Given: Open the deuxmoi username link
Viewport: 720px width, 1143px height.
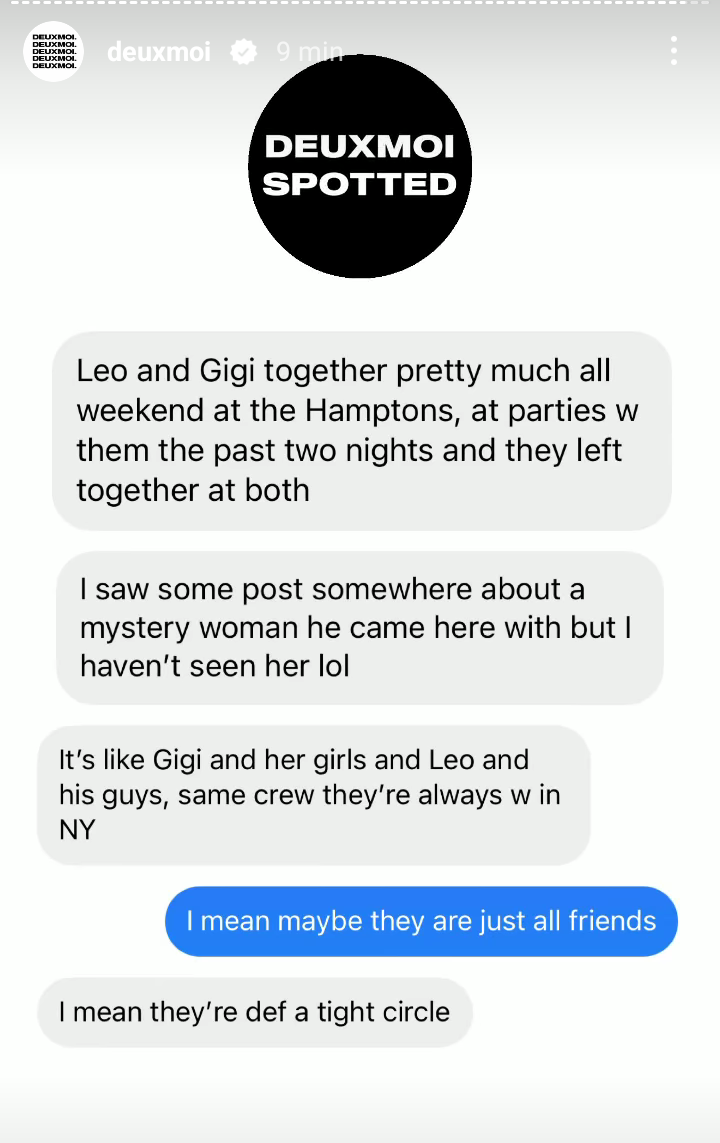Looking at the screenshot, I should (x=159, y=52).
